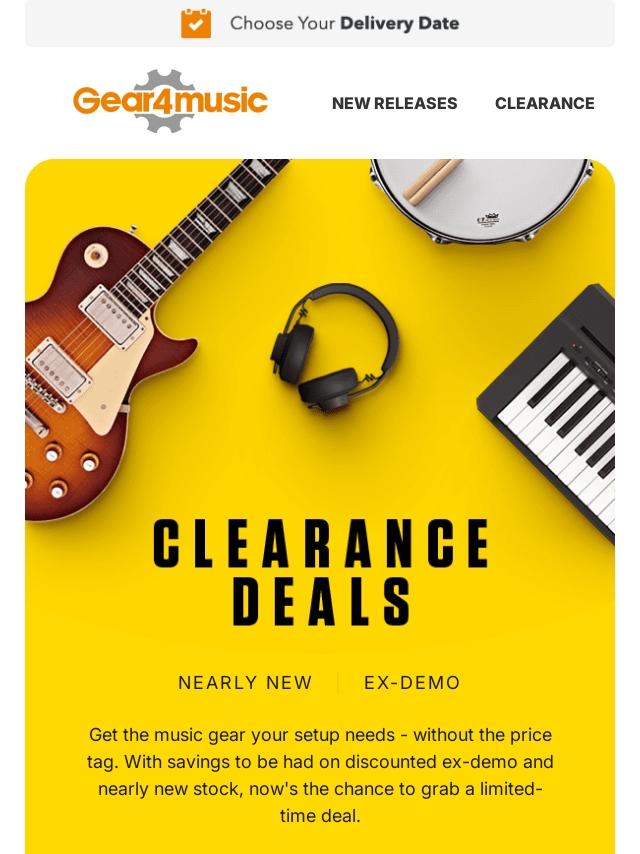Image resolution: width=640 pixels, height=854 pixels.
Task: Open the Choose Your Delivery Date banner
Action: point(320,23)
